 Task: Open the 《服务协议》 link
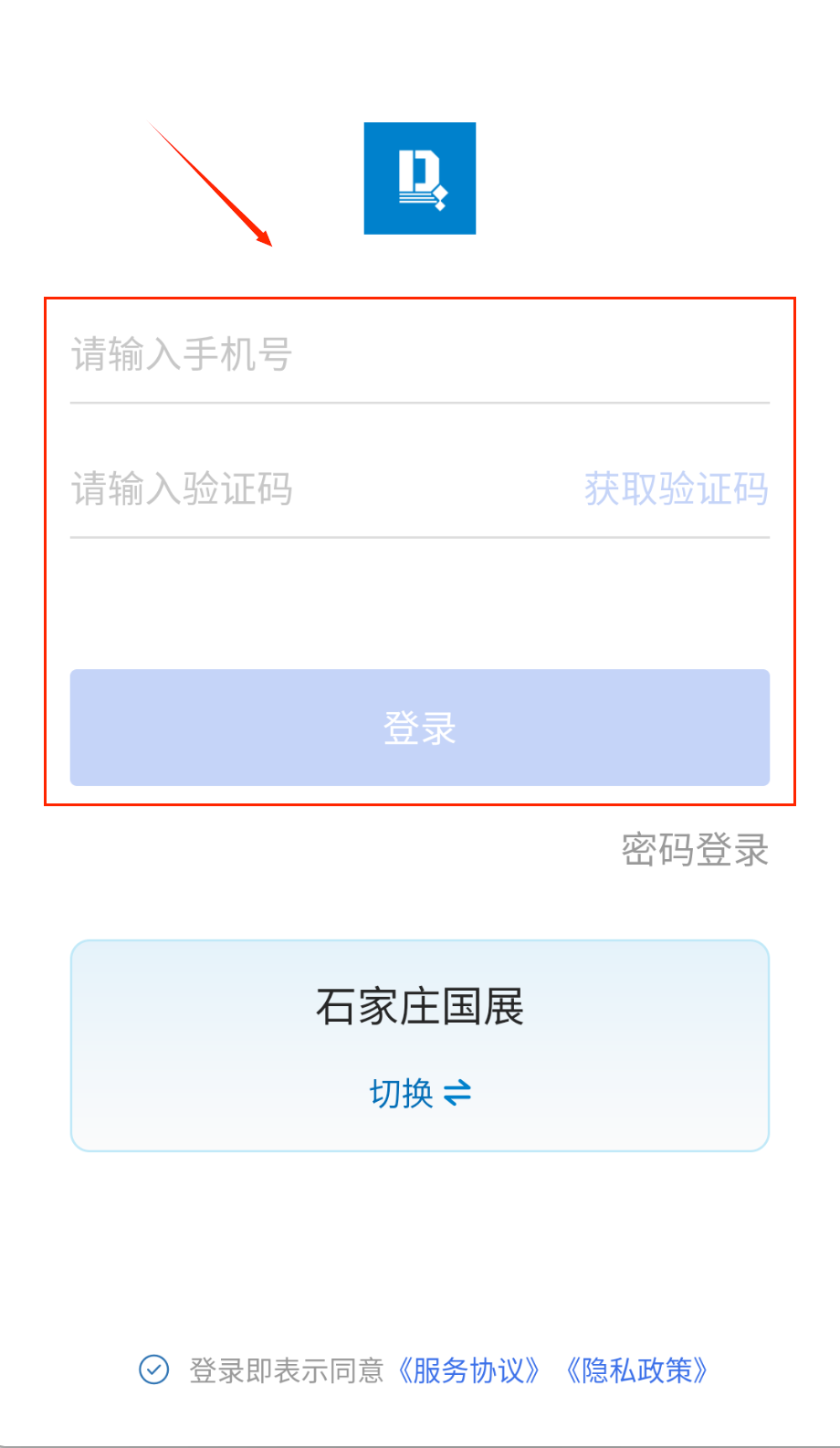pyautogui.click(x=469, y=1370)
